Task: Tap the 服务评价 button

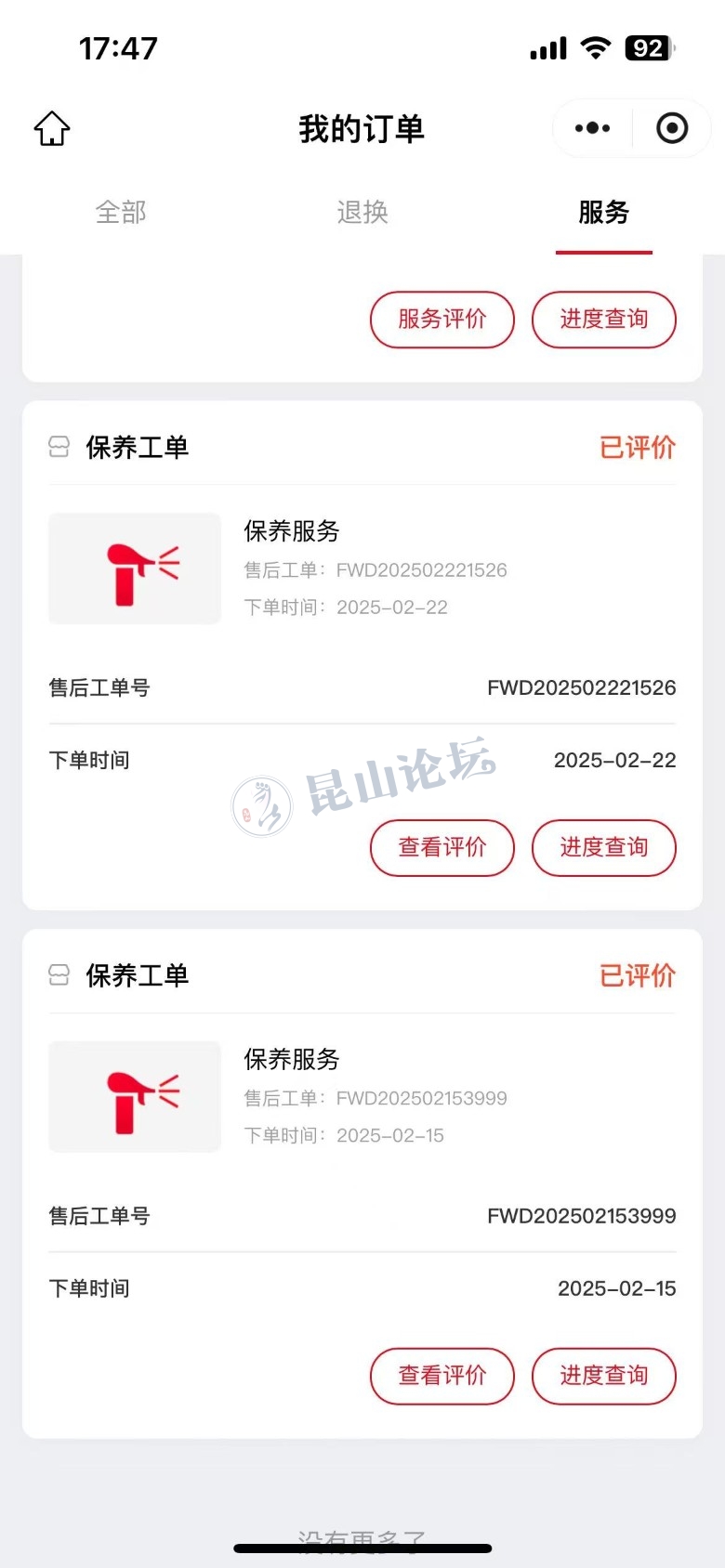Action: [442, 320]
